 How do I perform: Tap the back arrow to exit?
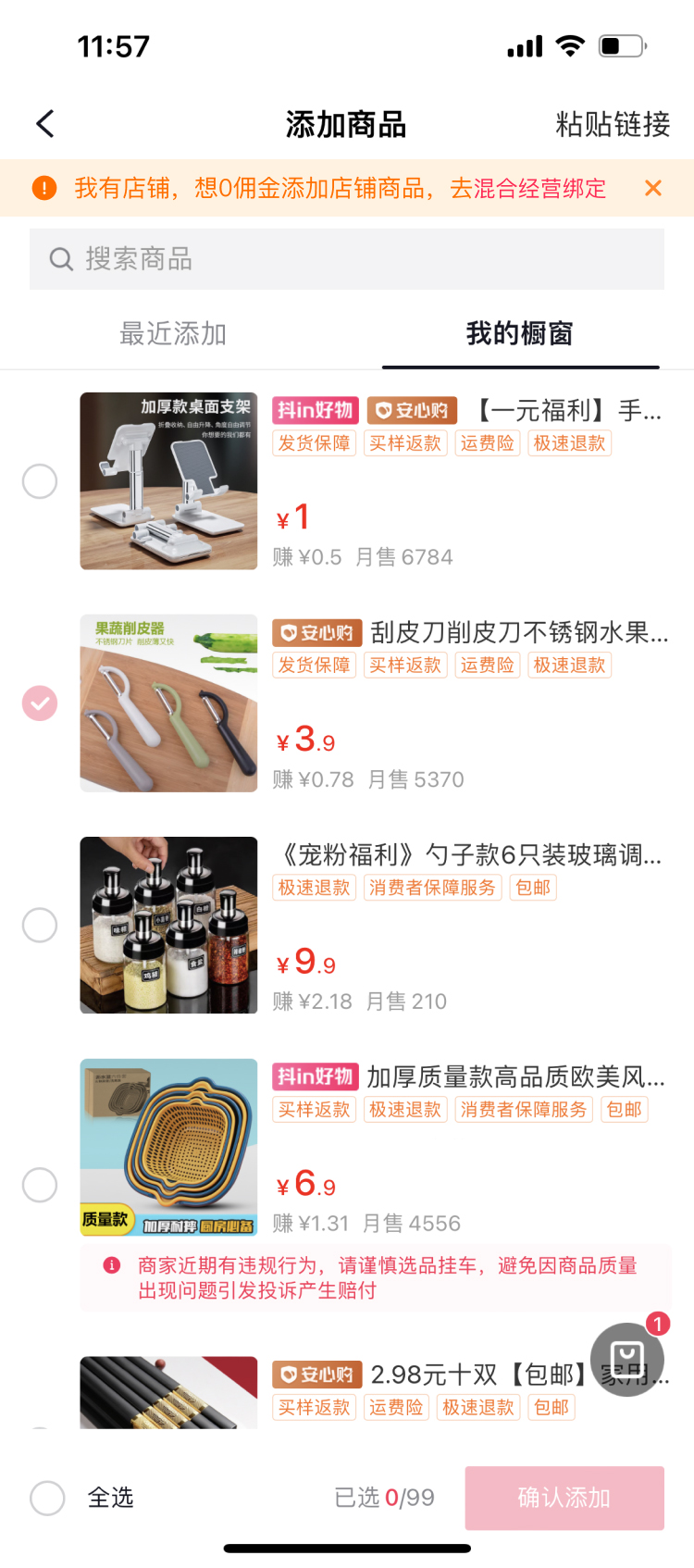[43, 123]
